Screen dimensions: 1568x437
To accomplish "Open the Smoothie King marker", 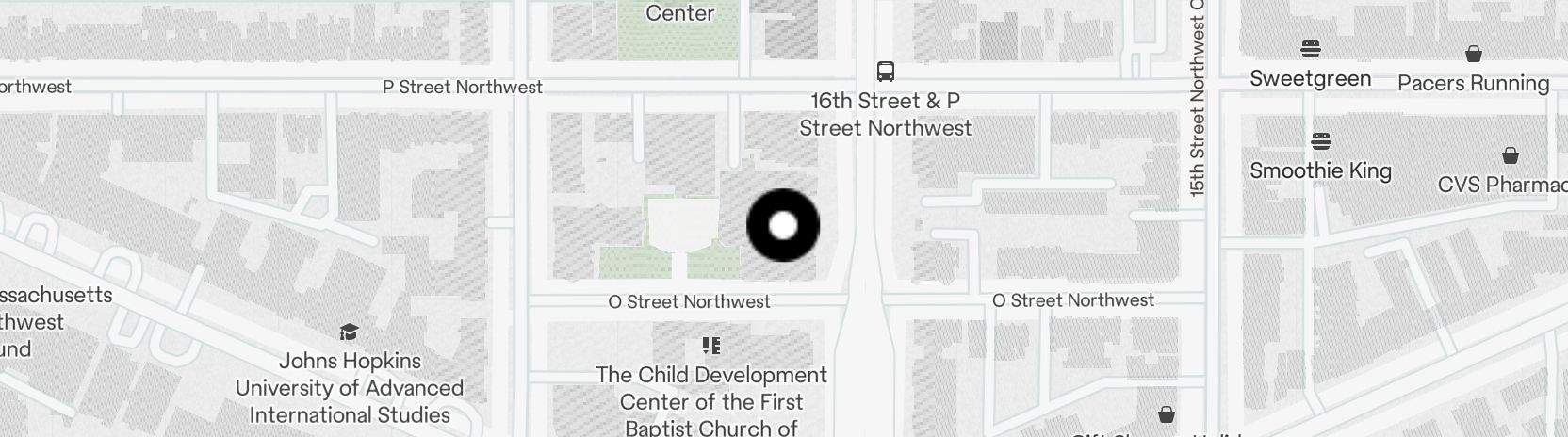I will point(1320,142).
